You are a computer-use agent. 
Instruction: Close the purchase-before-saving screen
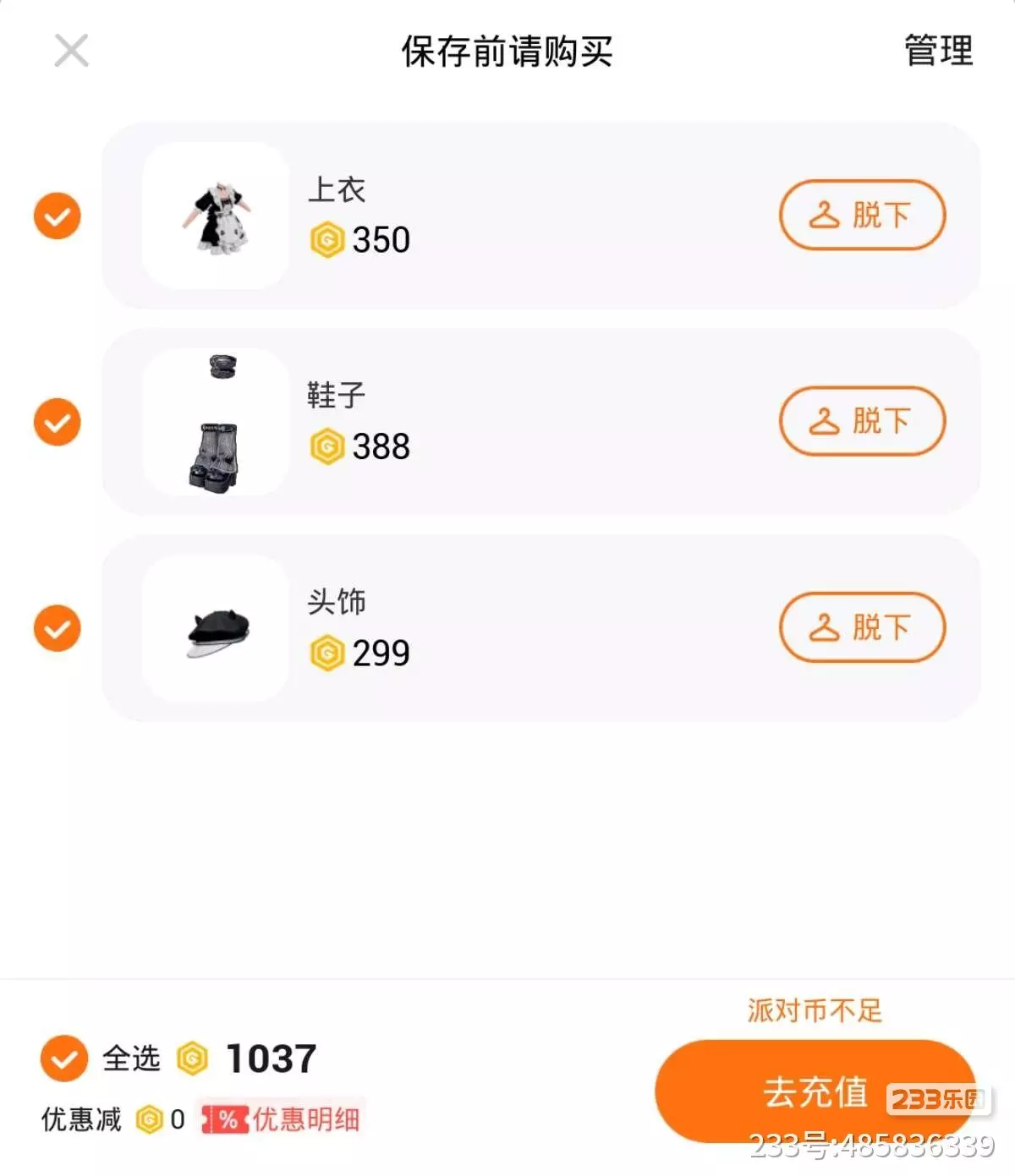tap(71, 51)
